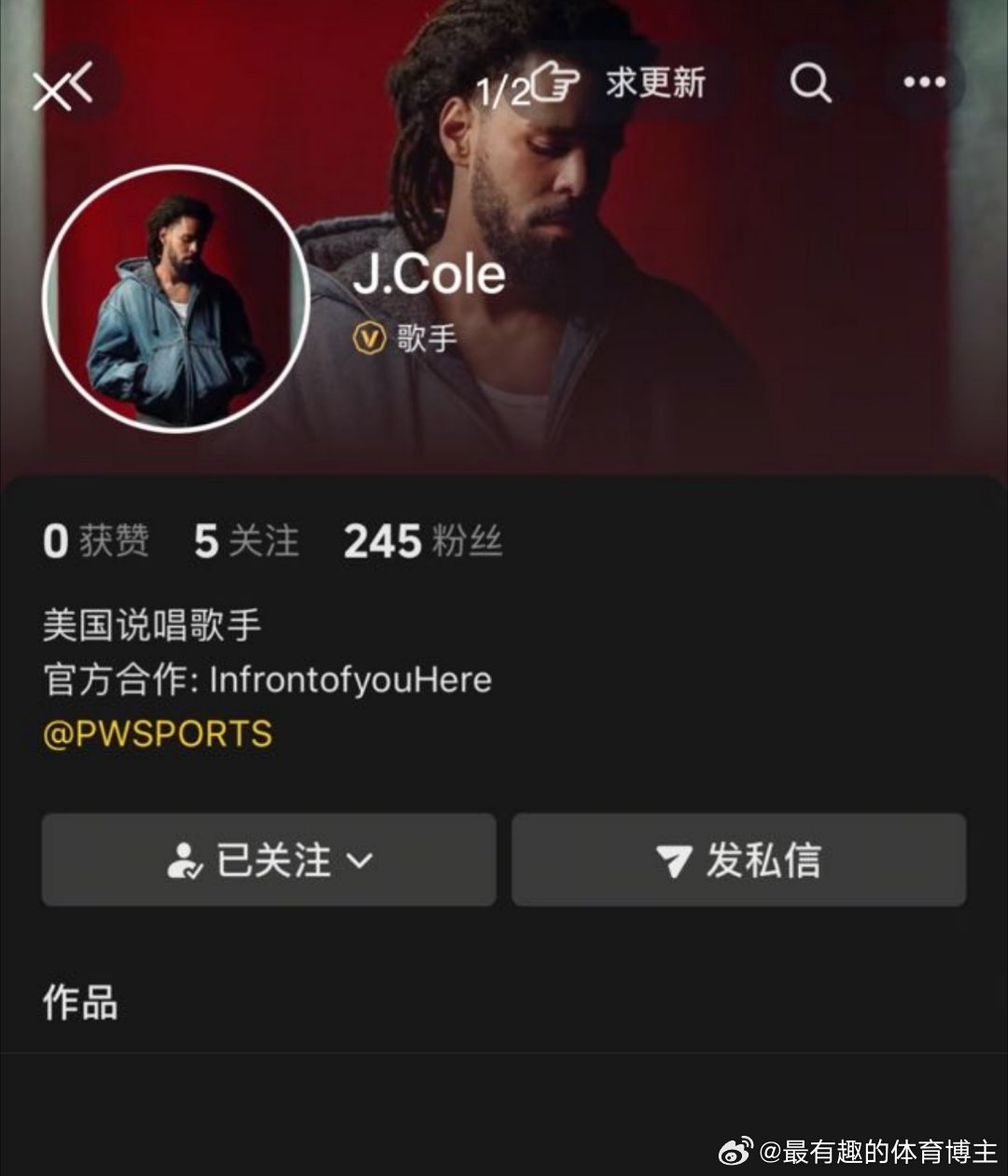Open search on the profile page
This screenshot has width=1008, height=1176.
tap(812, 83)
